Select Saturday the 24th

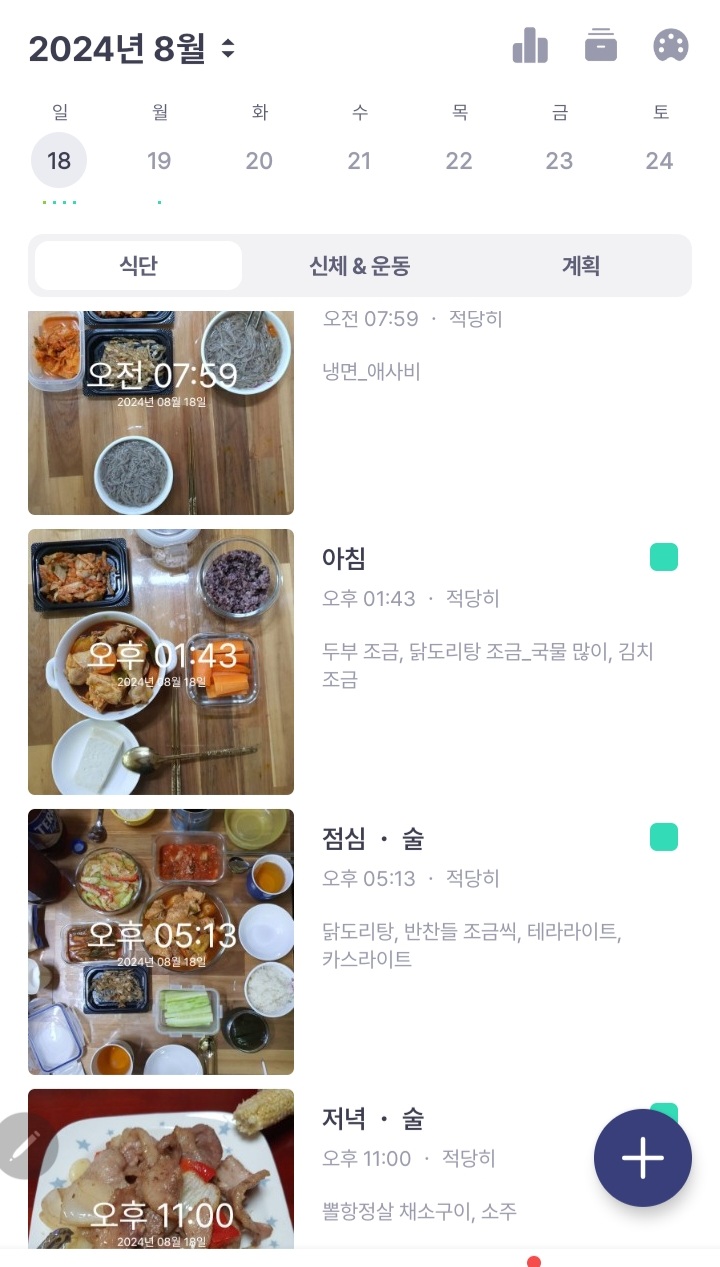[x=659, y=161]
